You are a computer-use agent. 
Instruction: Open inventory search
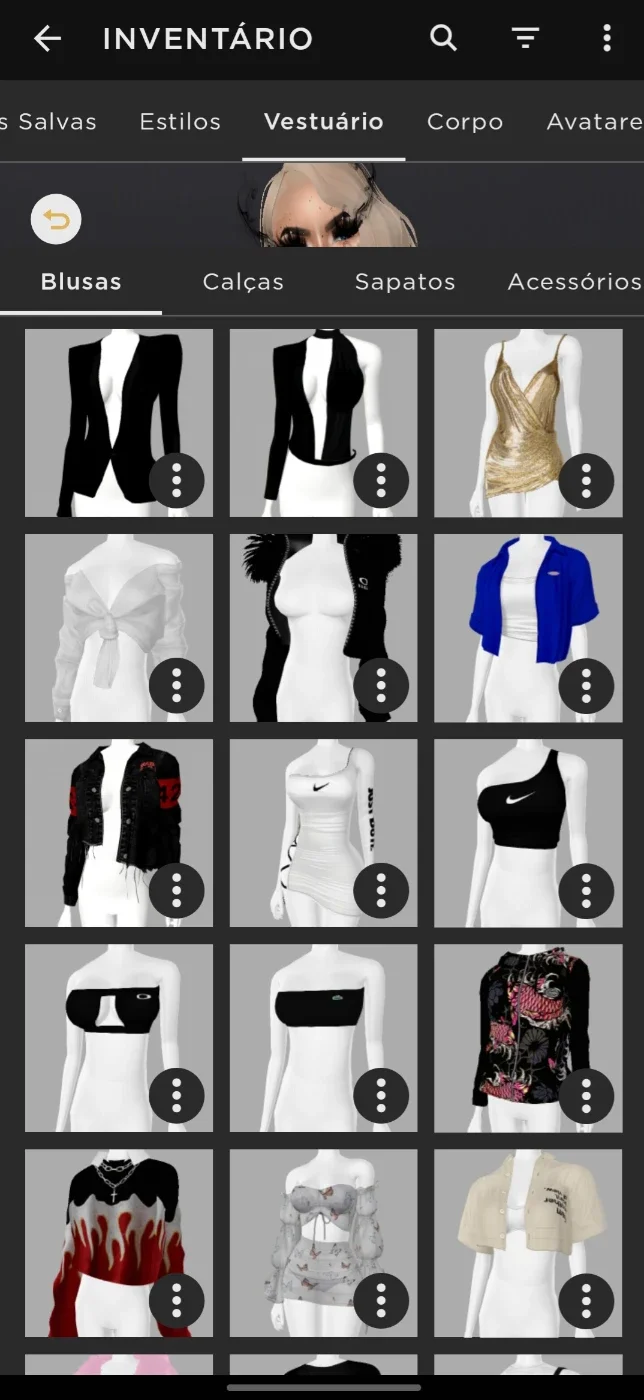[x=443, y=39]
